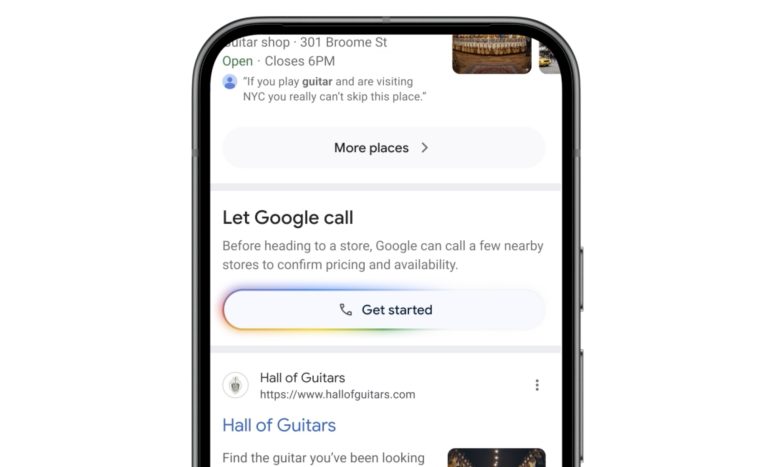Image resolution: width=768 pixels, height=467 pixels.
Task: Open the hallofguitars.com site header
Action: click(x=336, y=385)
